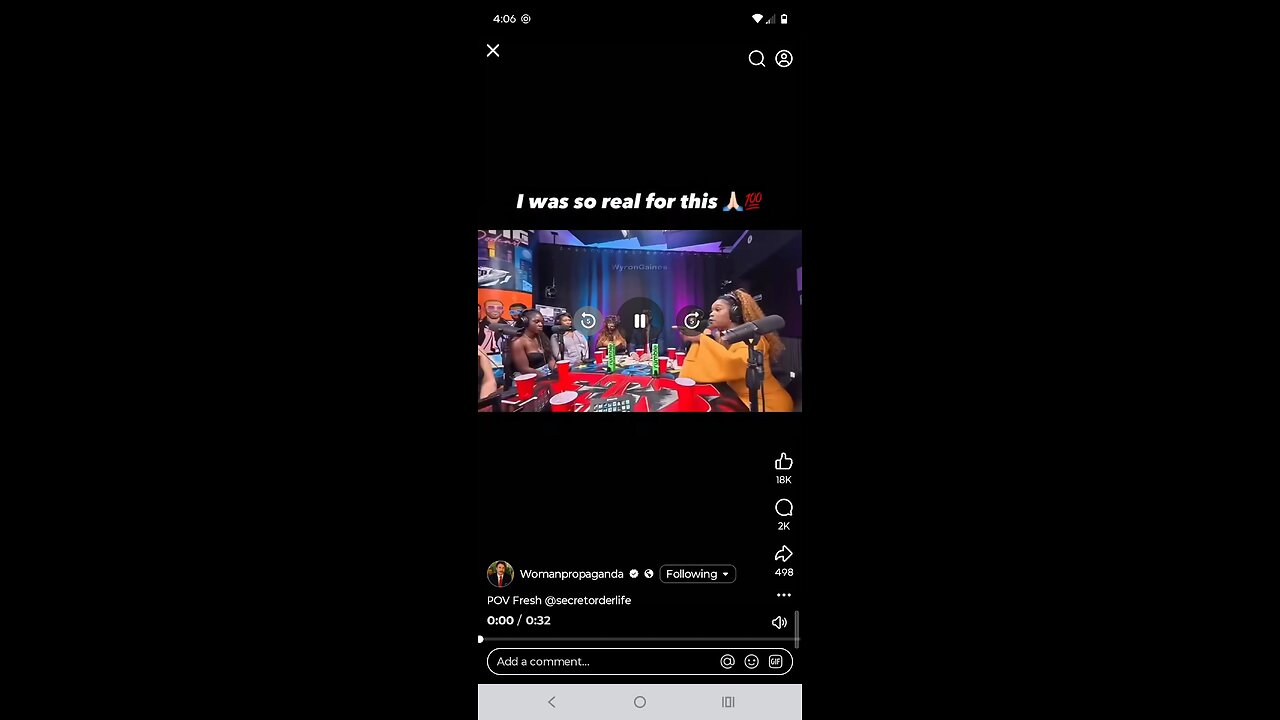Open the account profile icon
The width and height of the screenshot is (1280, 720).
tap(784, 59)
